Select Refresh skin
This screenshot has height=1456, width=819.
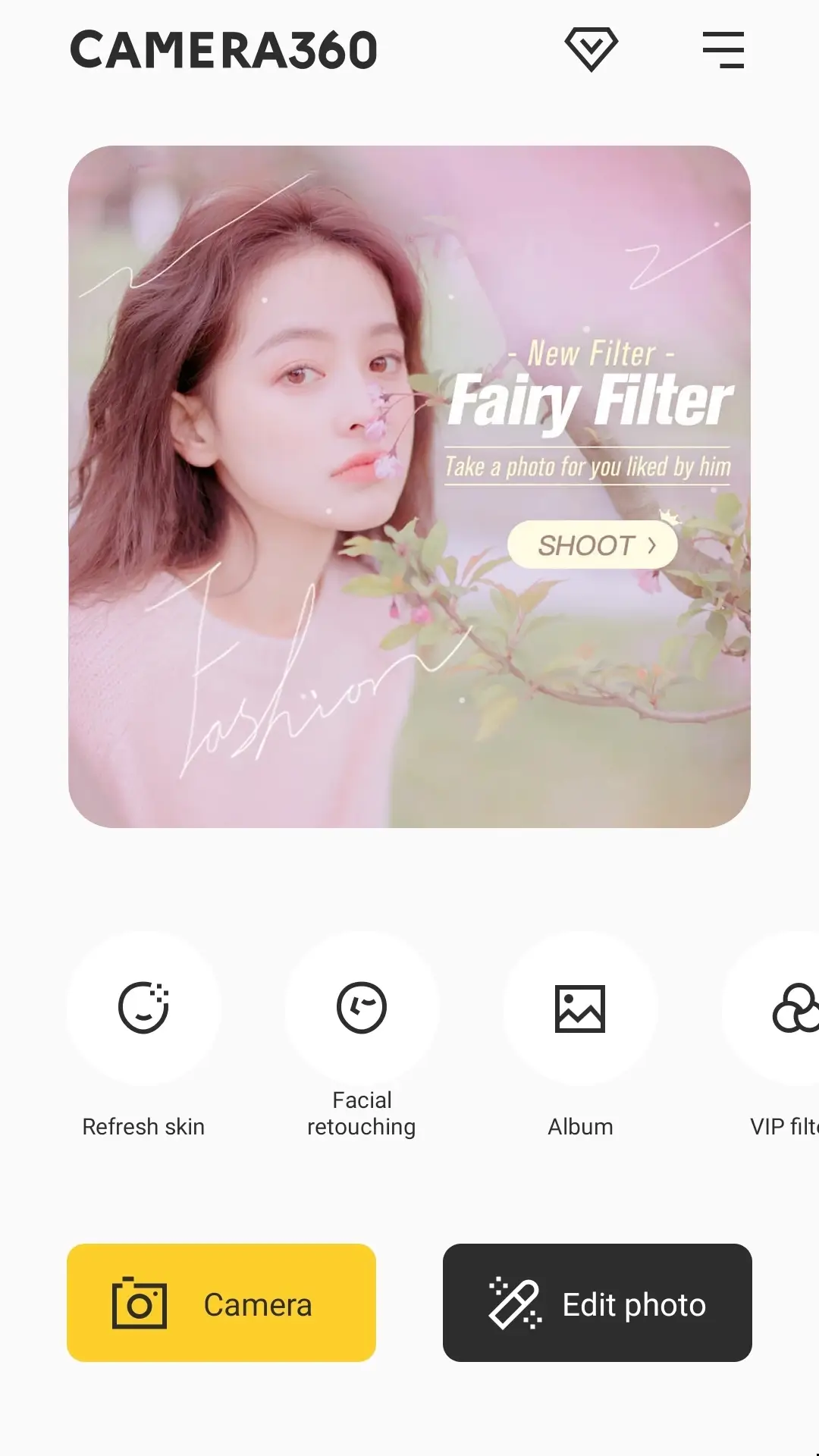tap(143, 1009)
